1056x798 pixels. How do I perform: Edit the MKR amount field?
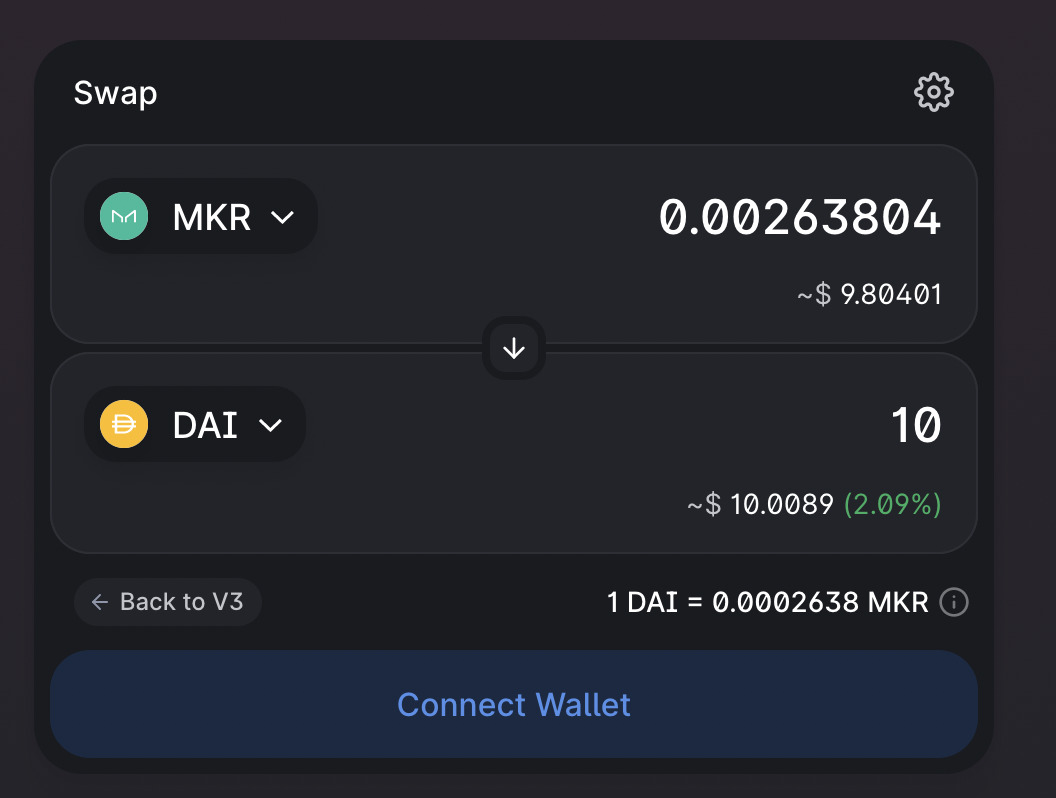coord(798,217)
